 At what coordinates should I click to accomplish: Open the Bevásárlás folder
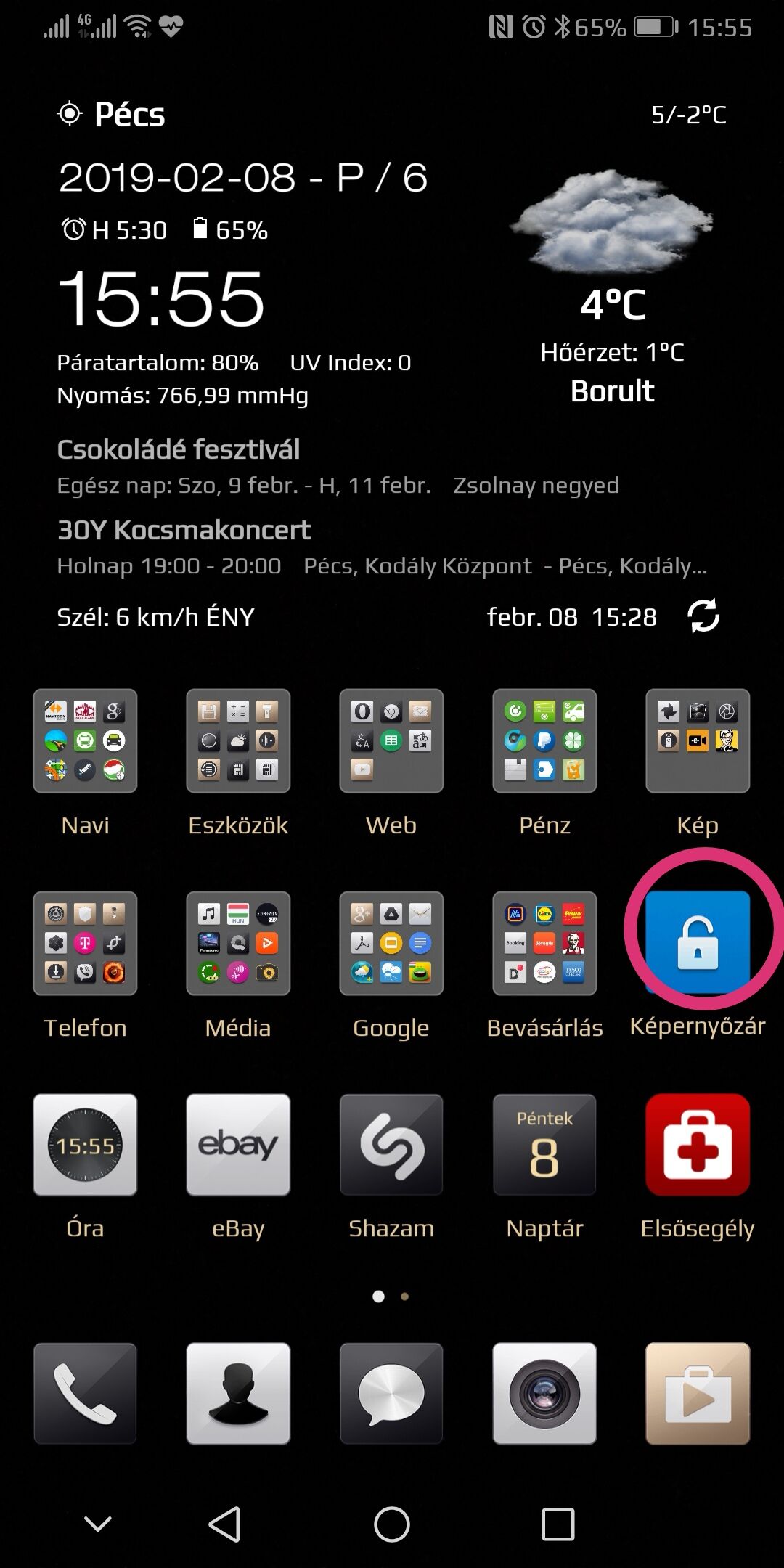(x=544, y=943)
